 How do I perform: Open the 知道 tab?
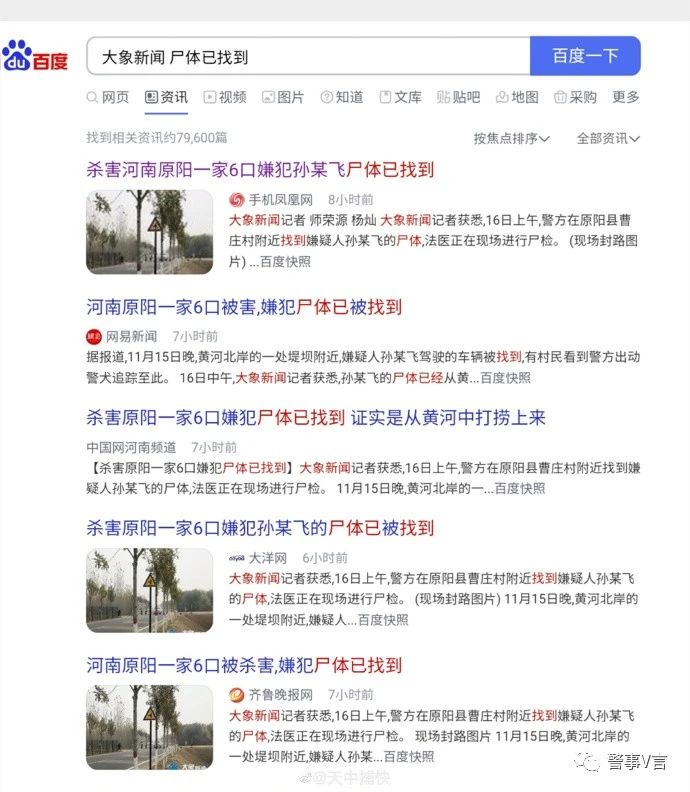point(341,97)
